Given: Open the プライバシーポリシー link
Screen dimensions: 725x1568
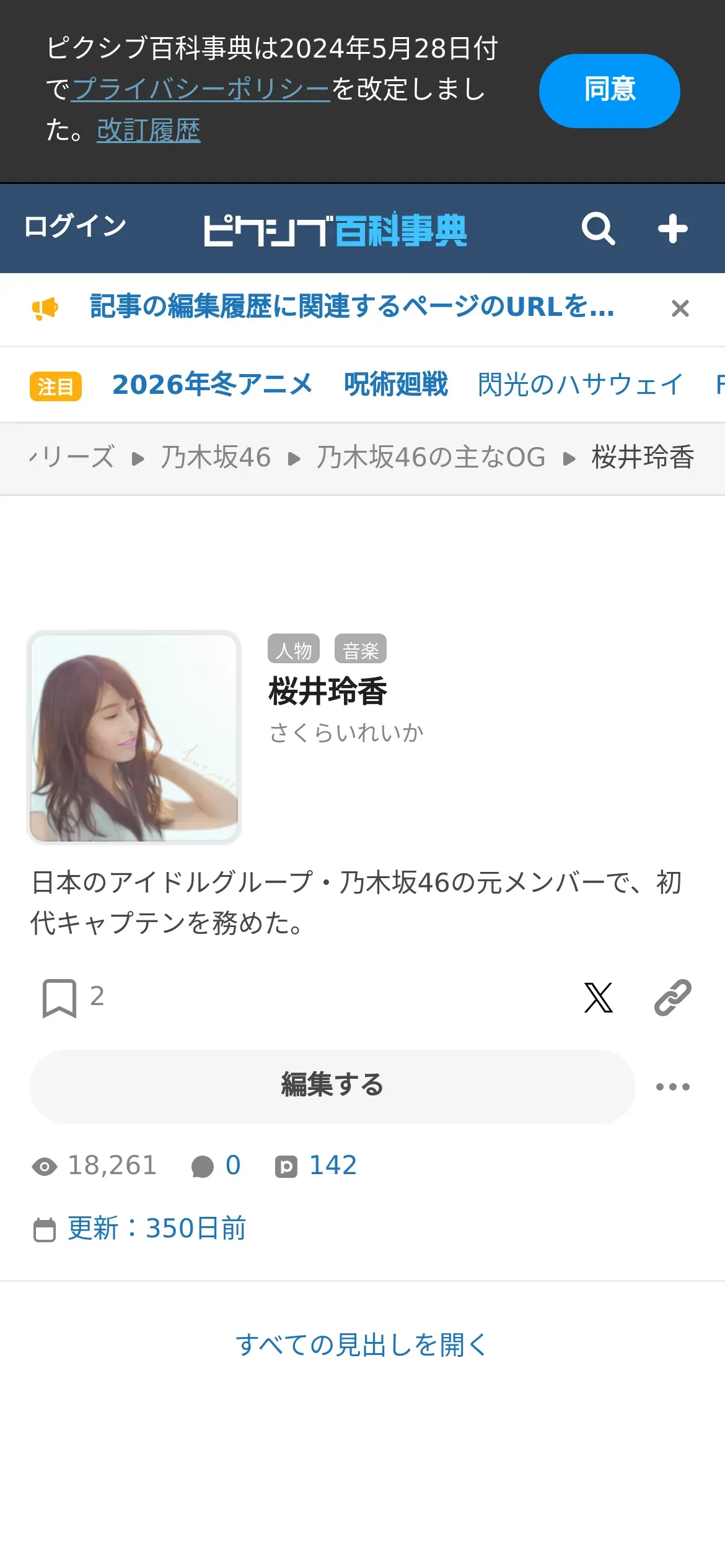Looking at the screenshot, I should (201, 89).
